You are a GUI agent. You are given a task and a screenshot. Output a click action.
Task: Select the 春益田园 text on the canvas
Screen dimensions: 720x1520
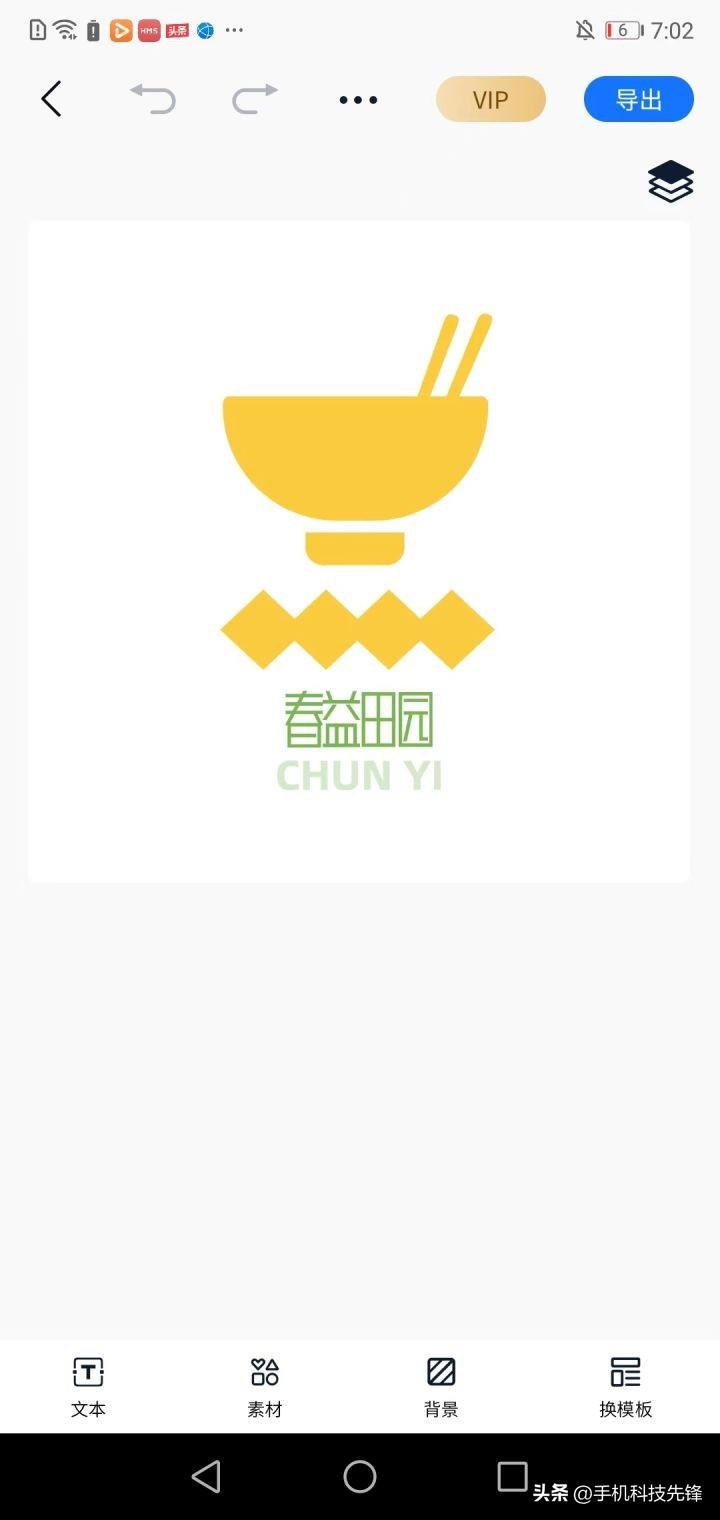click(358, 721)
